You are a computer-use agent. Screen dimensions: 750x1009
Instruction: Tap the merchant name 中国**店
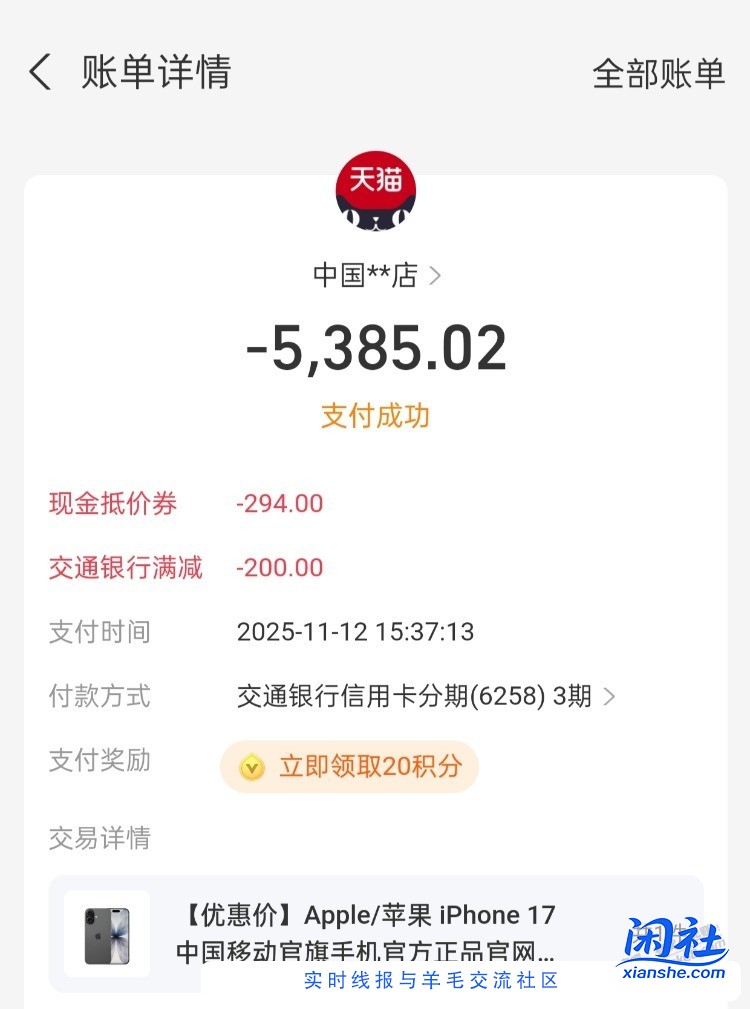[x=365, y=274]
